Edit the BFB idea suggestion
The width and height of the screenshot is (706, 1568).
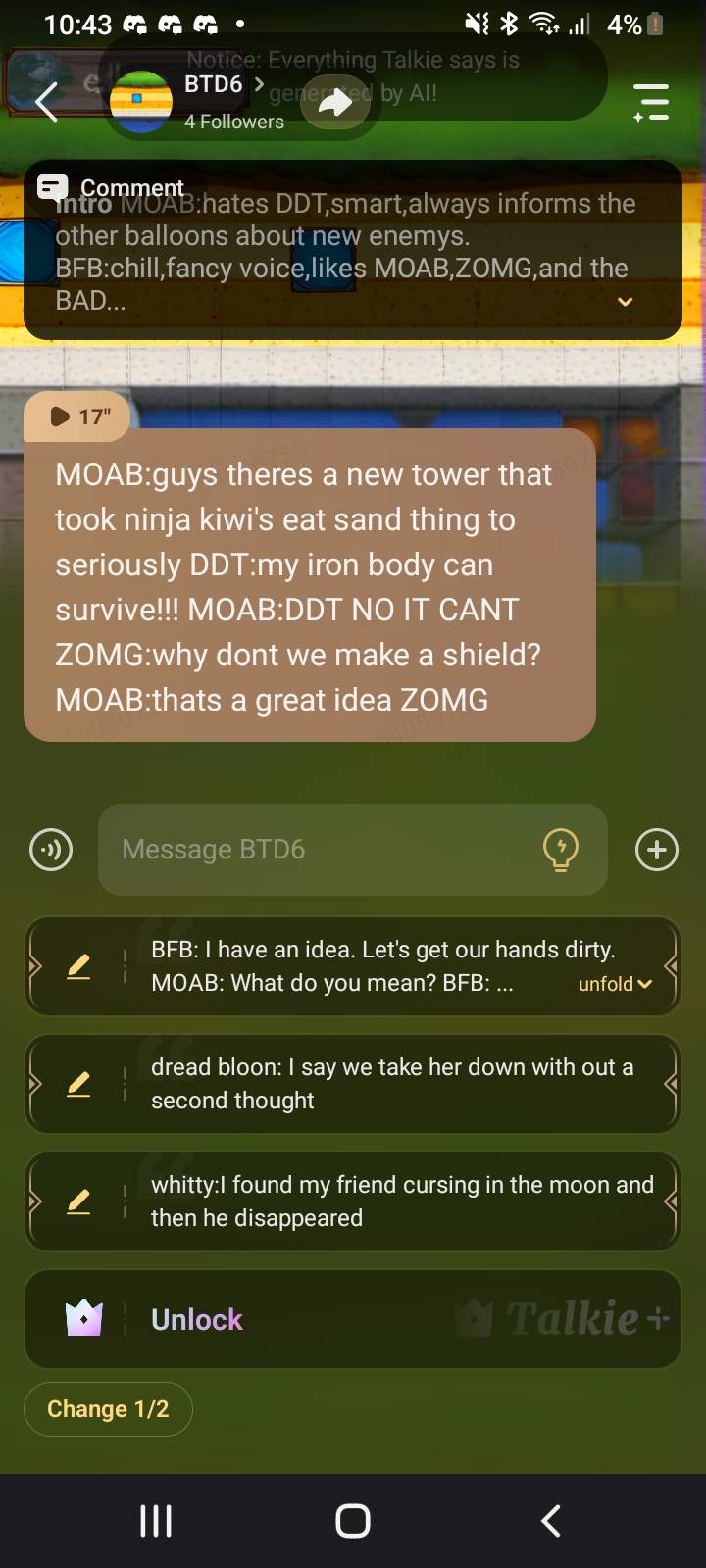tap(78, 966)
